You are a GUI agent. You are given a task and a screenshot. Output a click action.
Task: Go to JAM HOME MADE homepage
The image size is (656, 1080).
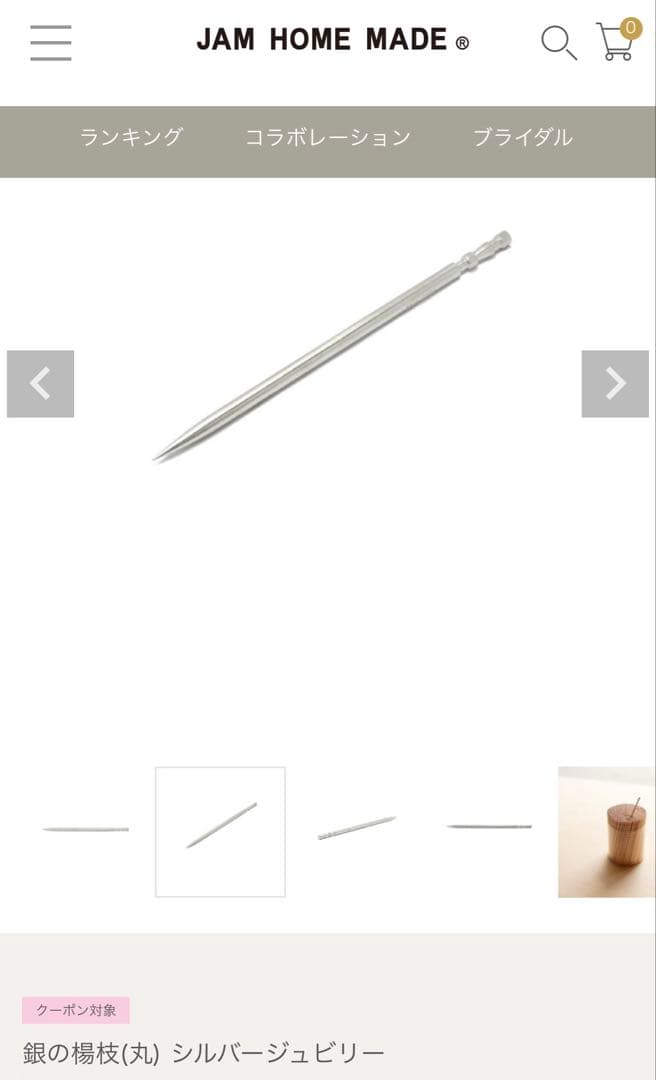332,40
